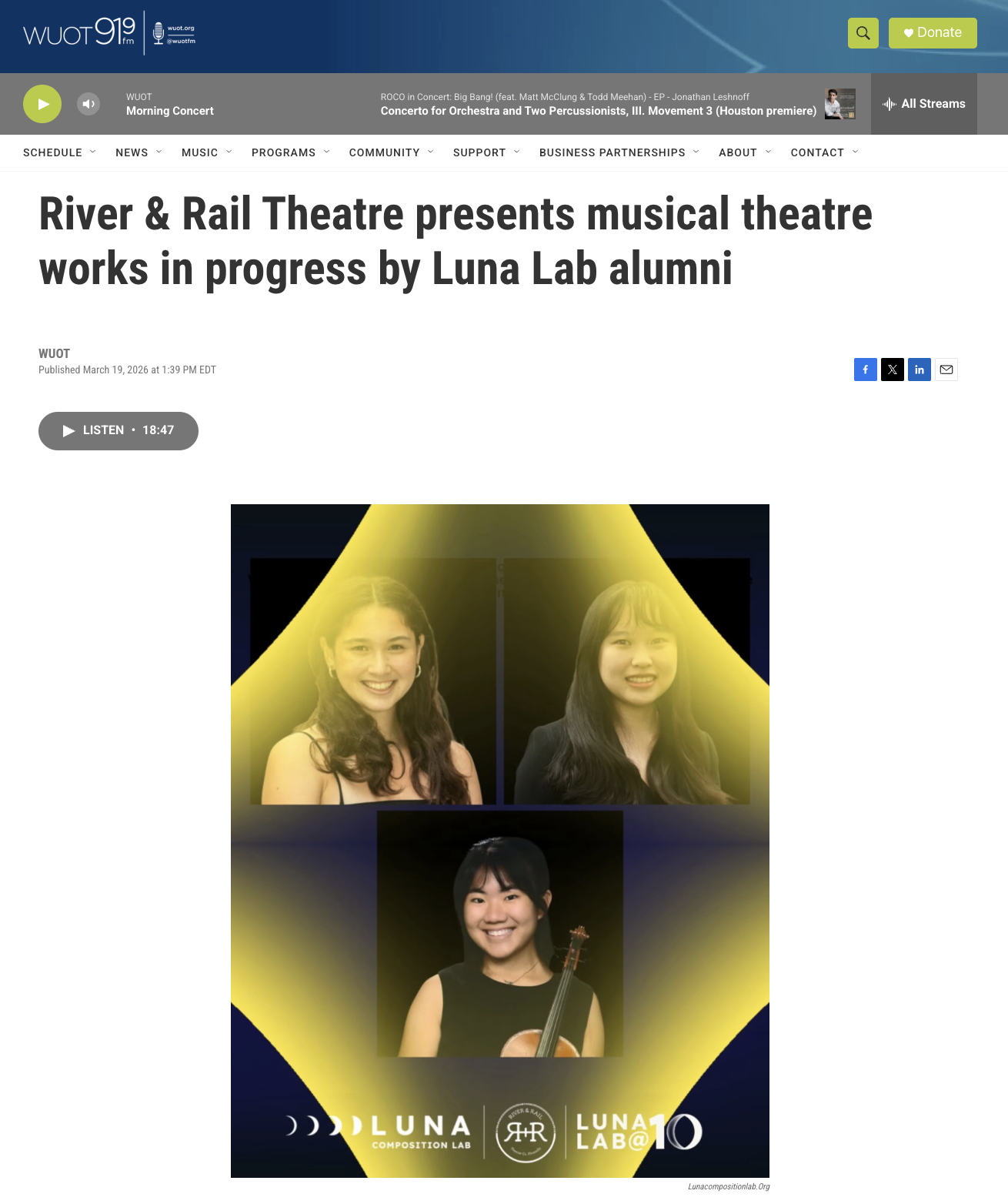1008x1204 pixels.
Task: Expand the News menu
Action: tap(139, 152)
